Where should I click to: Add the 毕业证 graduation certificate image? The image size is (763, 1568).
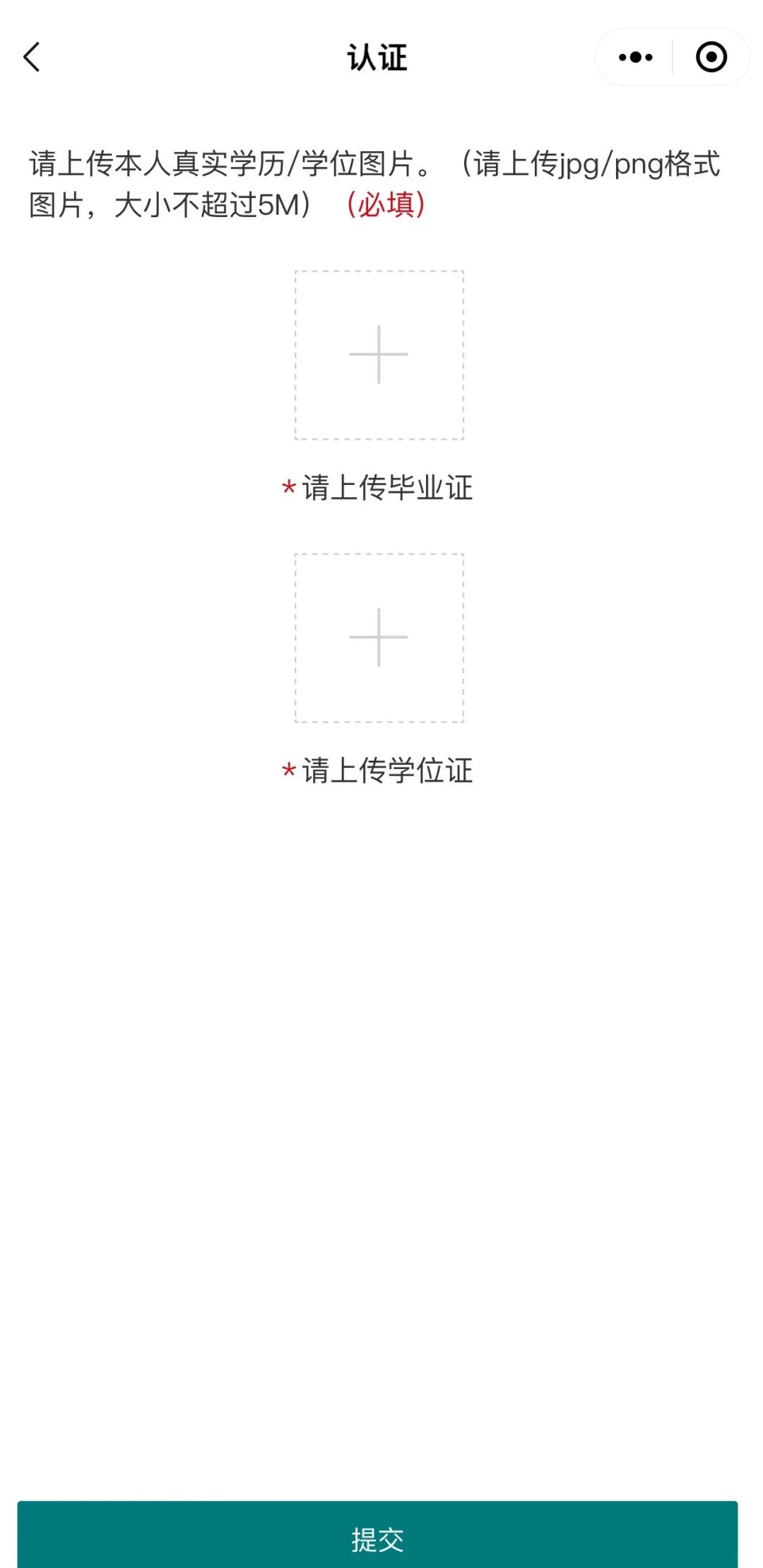point(379,355)
